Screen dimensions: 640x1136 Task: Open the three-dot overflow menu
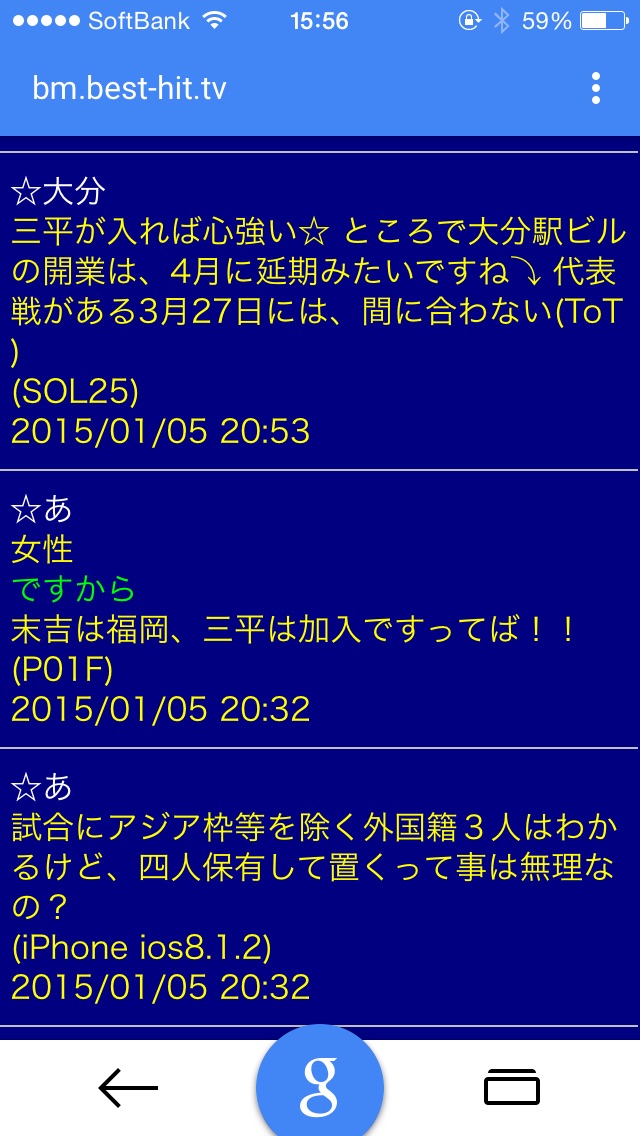596,88
